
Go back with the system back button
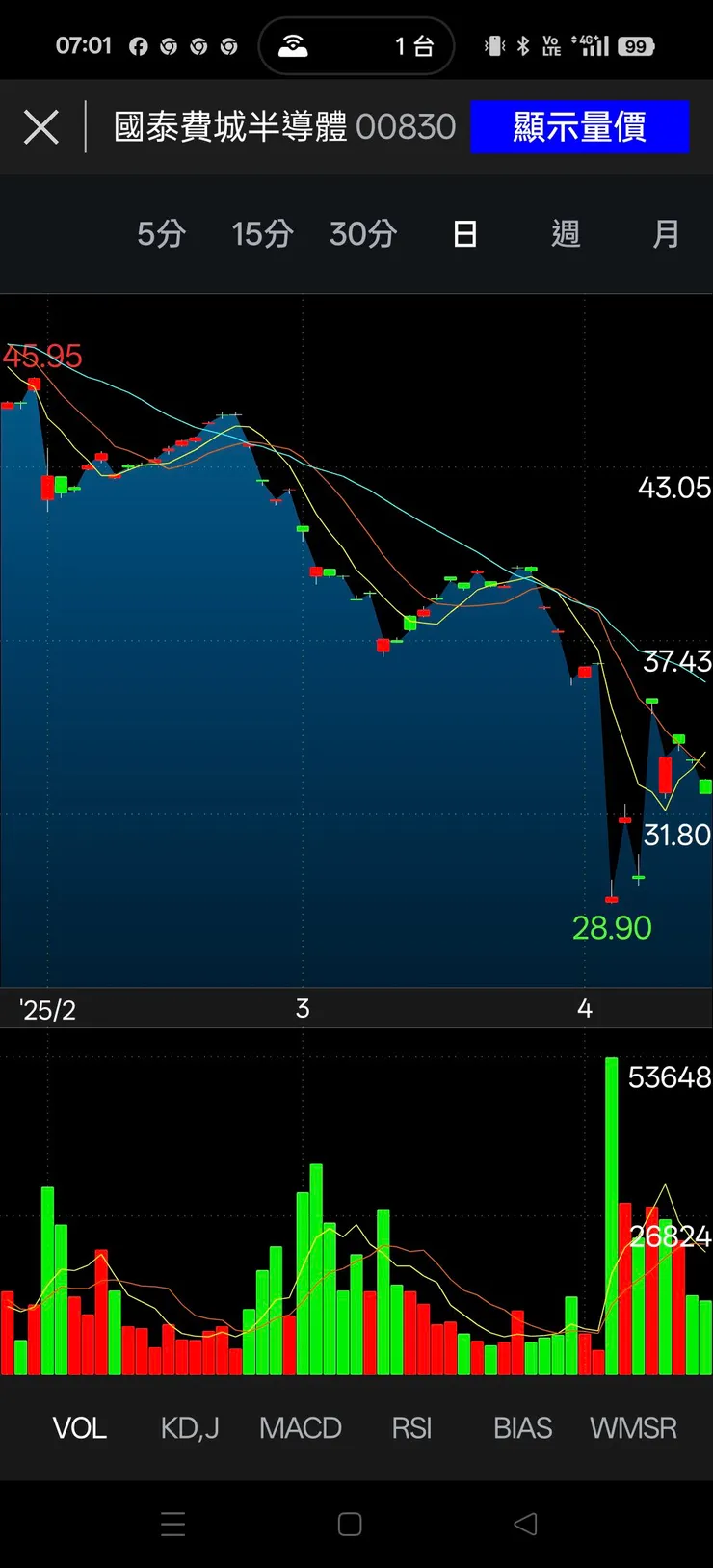tap(525, 1524)
